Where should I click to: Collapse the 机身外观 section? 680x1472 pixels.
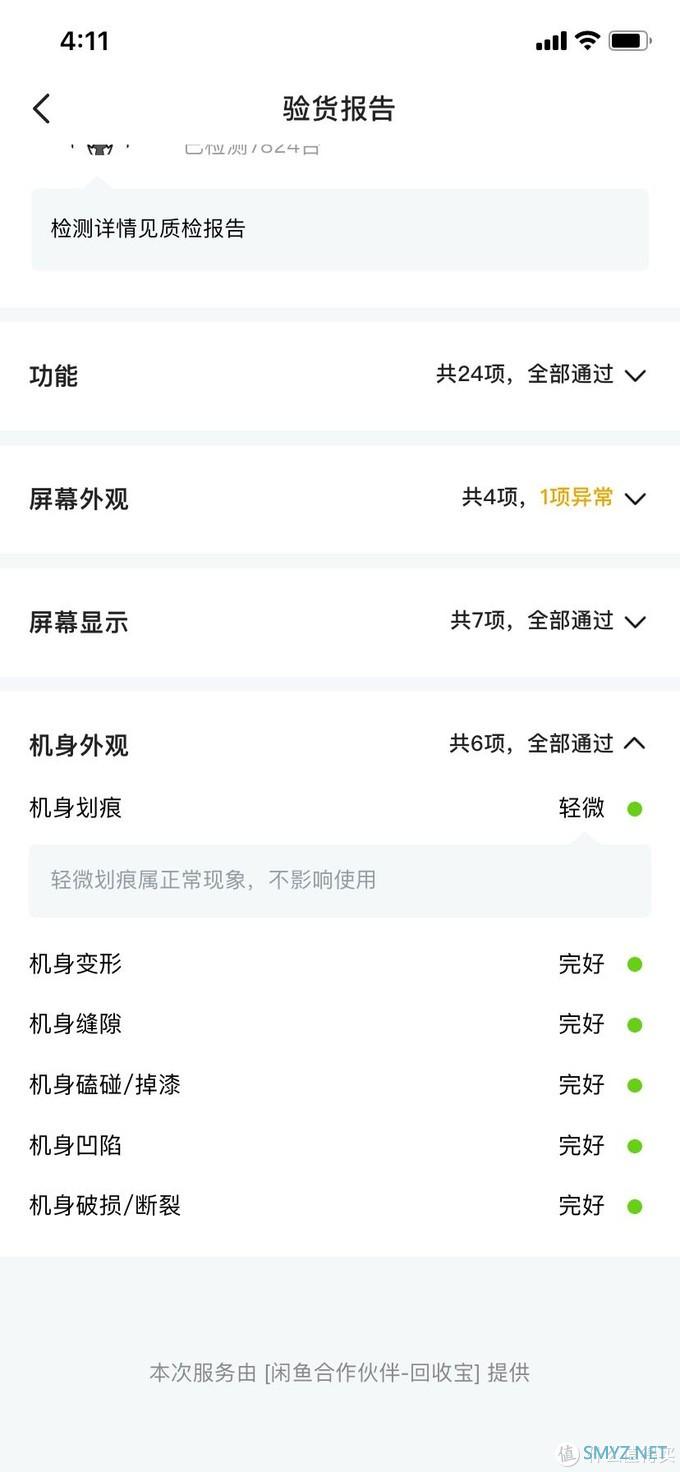(634, 743)
